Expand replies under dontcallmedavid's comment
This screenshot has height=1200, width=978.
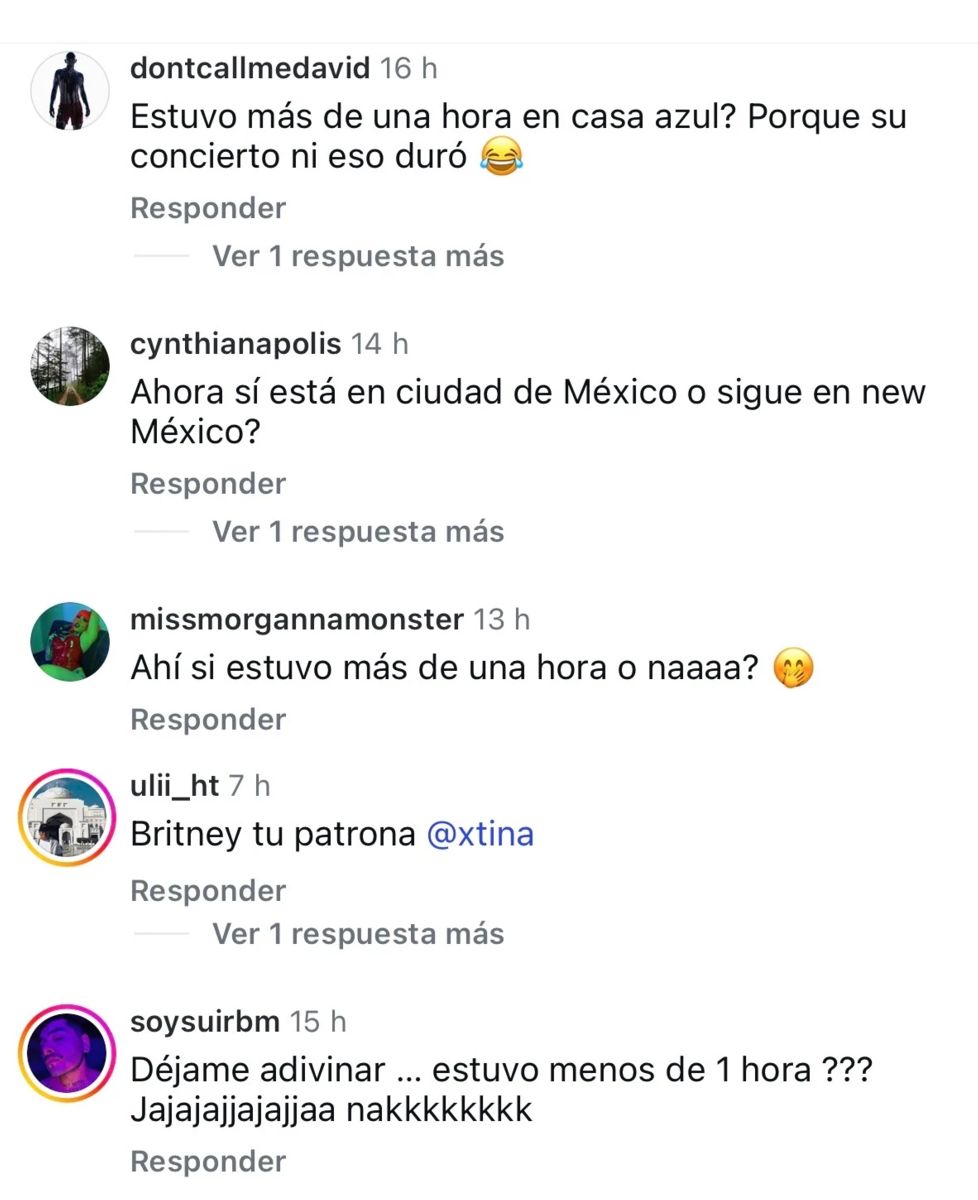tap(357, 256)
